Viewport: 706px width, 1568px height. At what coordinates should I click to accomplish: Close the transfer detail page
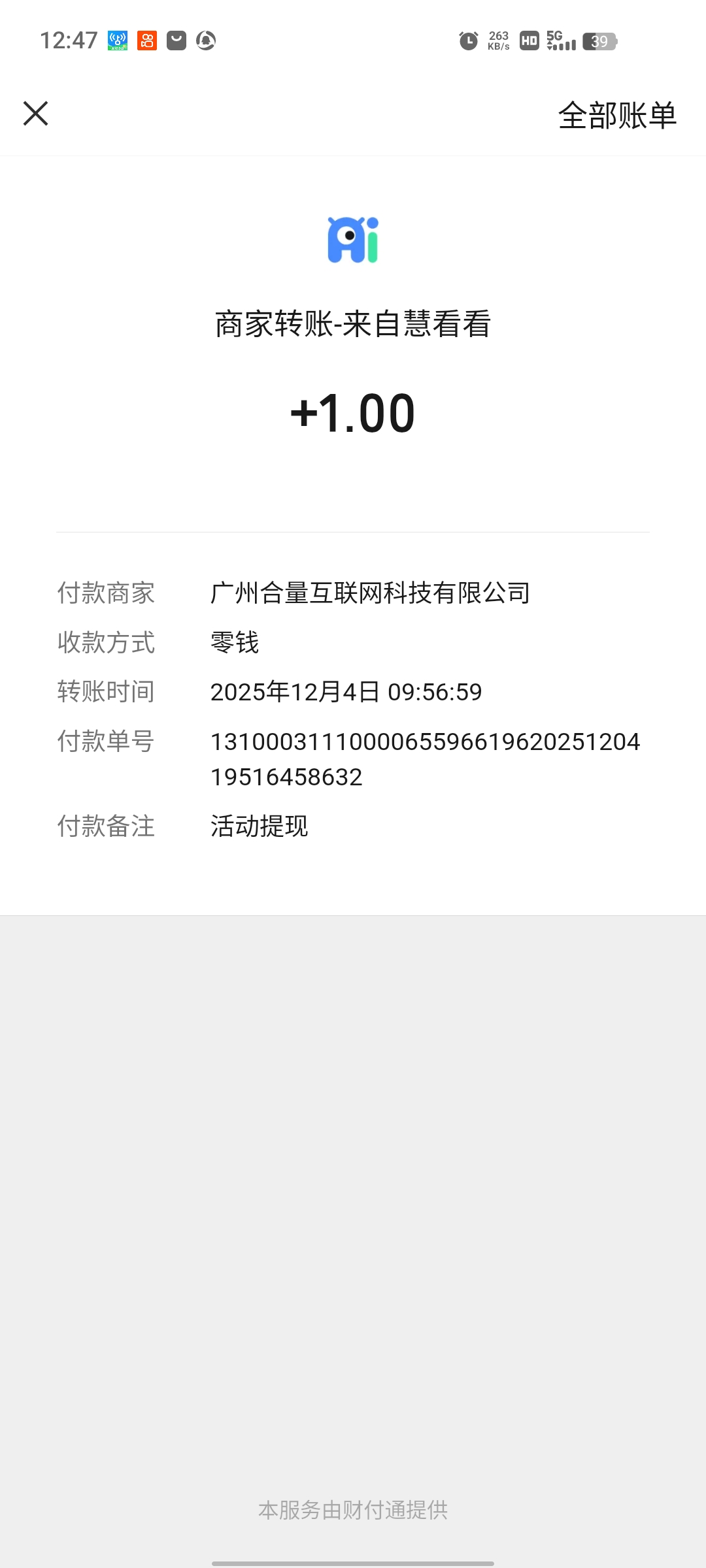pos(36,114)
